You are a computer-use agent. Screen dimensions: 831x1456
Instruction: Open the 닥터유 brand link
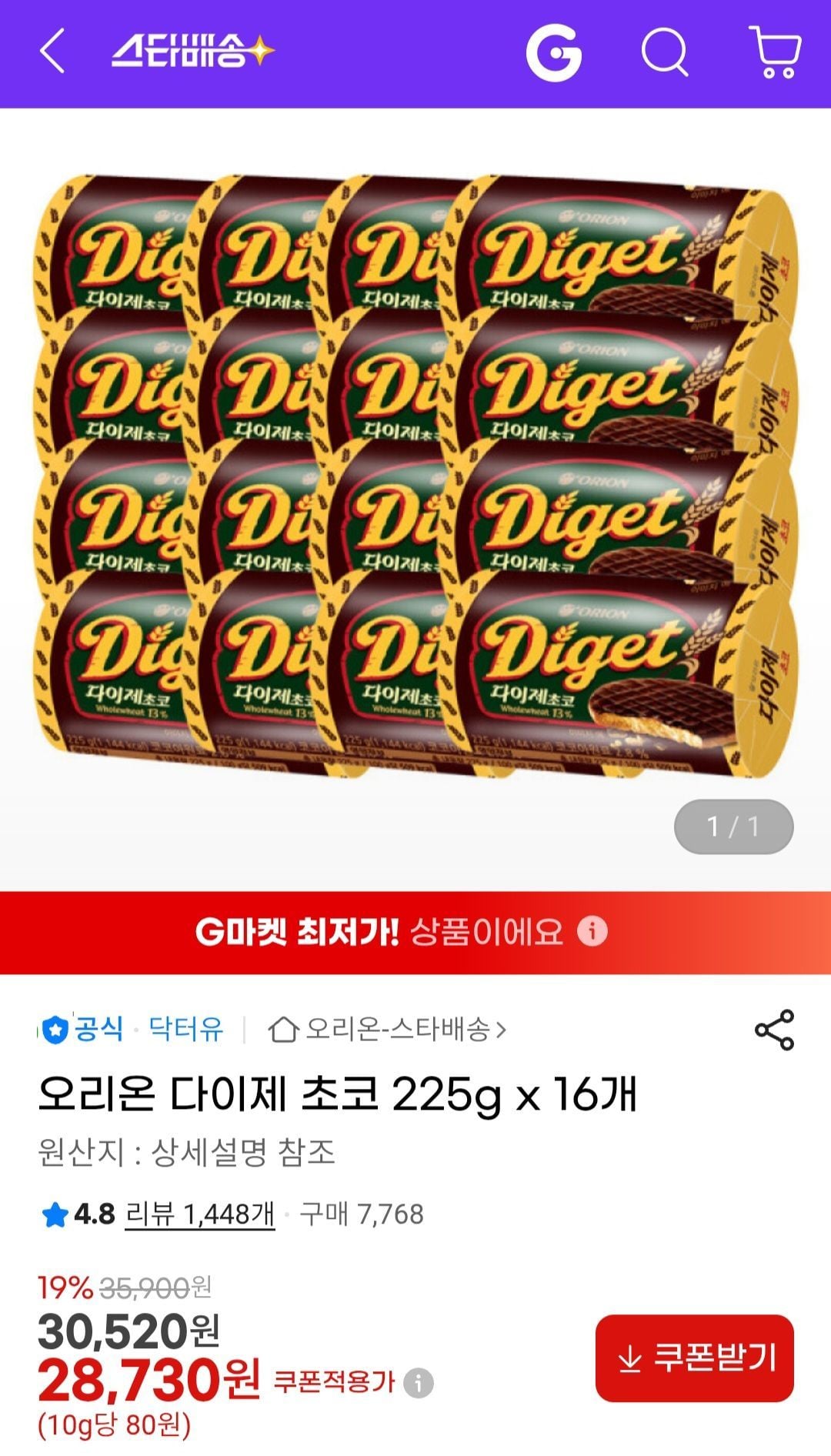pyautogui.click(x=185, y=1028)
